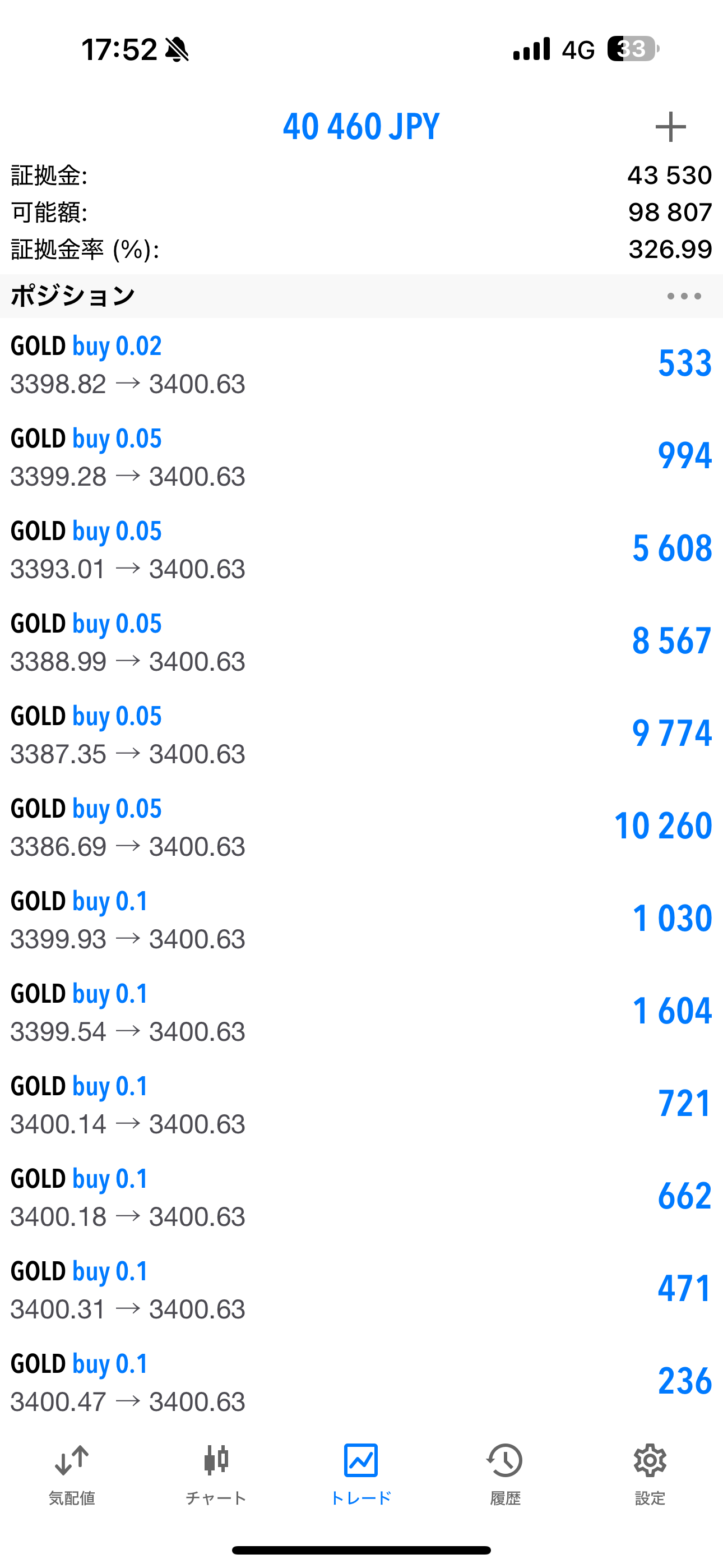723x1568 pixels.
Task: Open GOLD buy 0.02 position at 3398.82
Action: tap(361, 364)
